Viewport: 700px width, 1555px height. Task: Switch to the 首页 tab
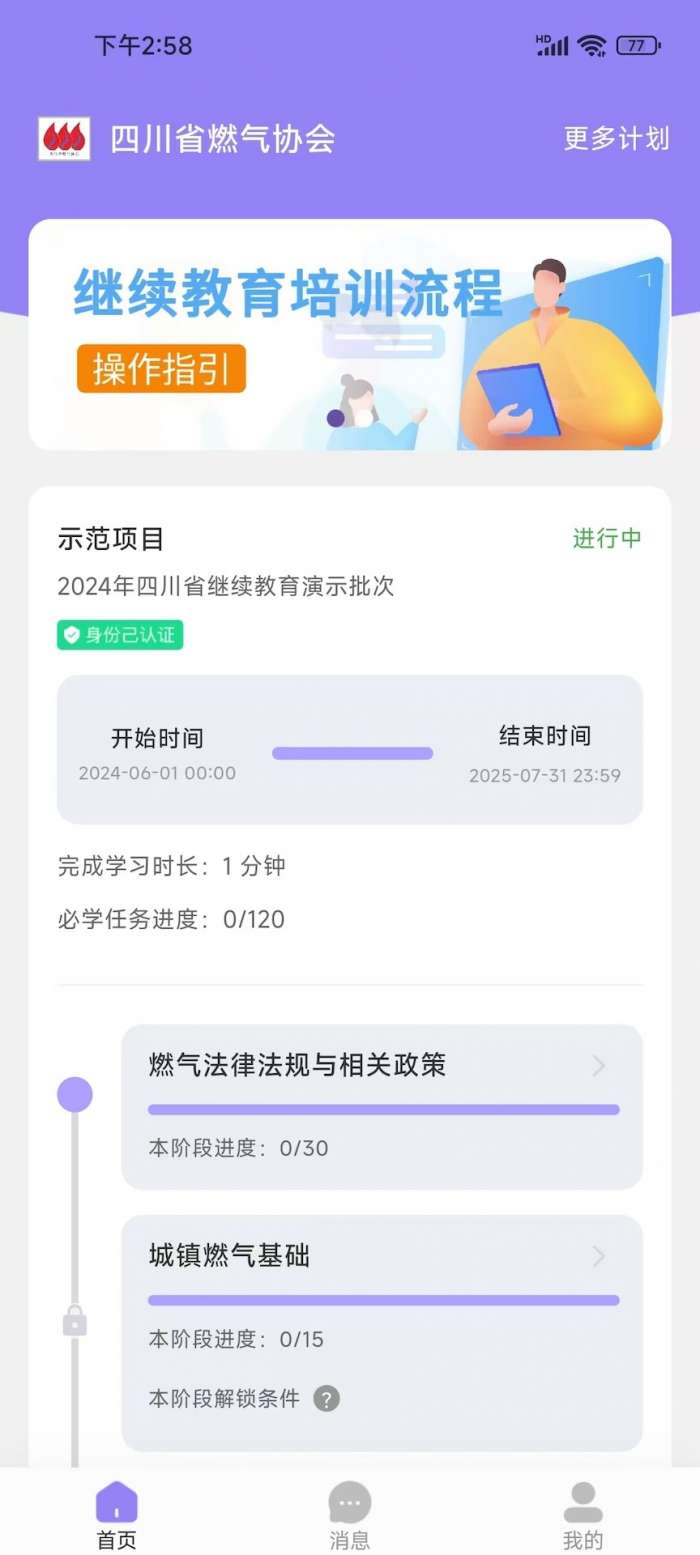[x=116, y=1515]
